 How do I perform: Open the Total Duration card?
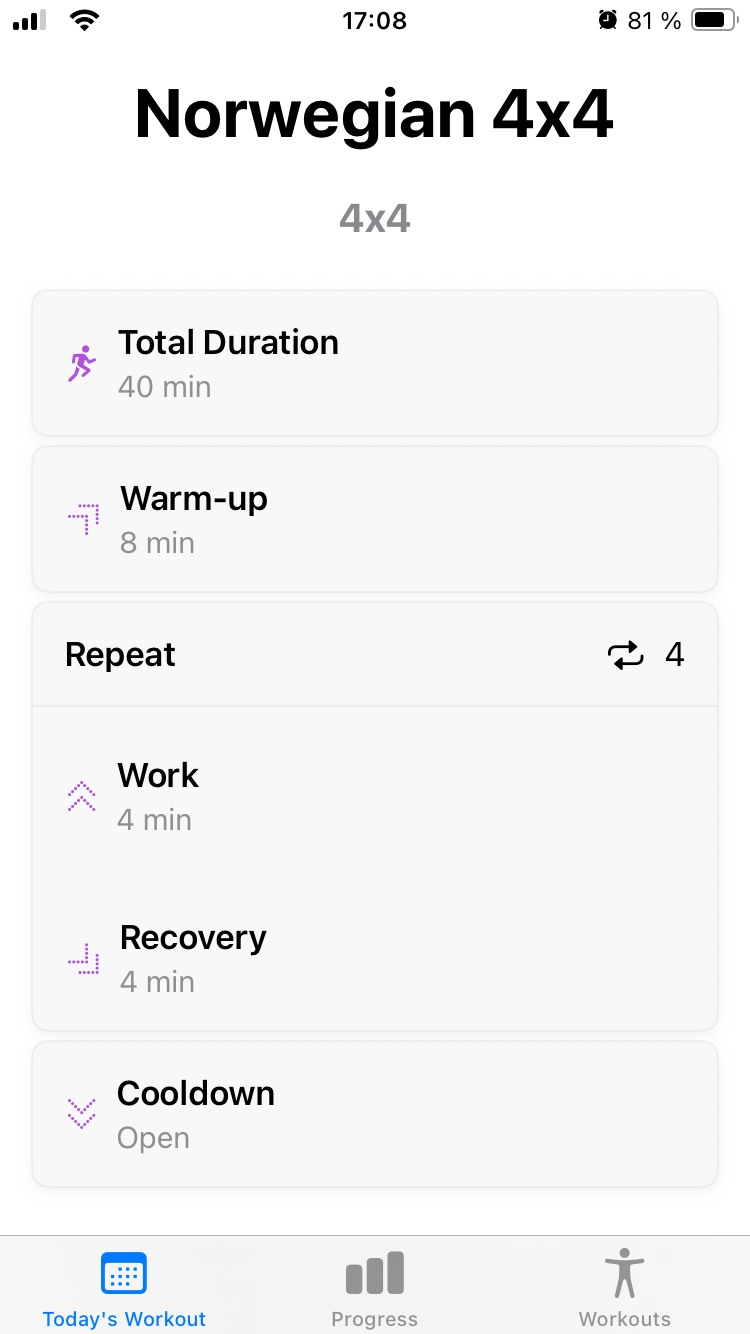tap(374, 363)
